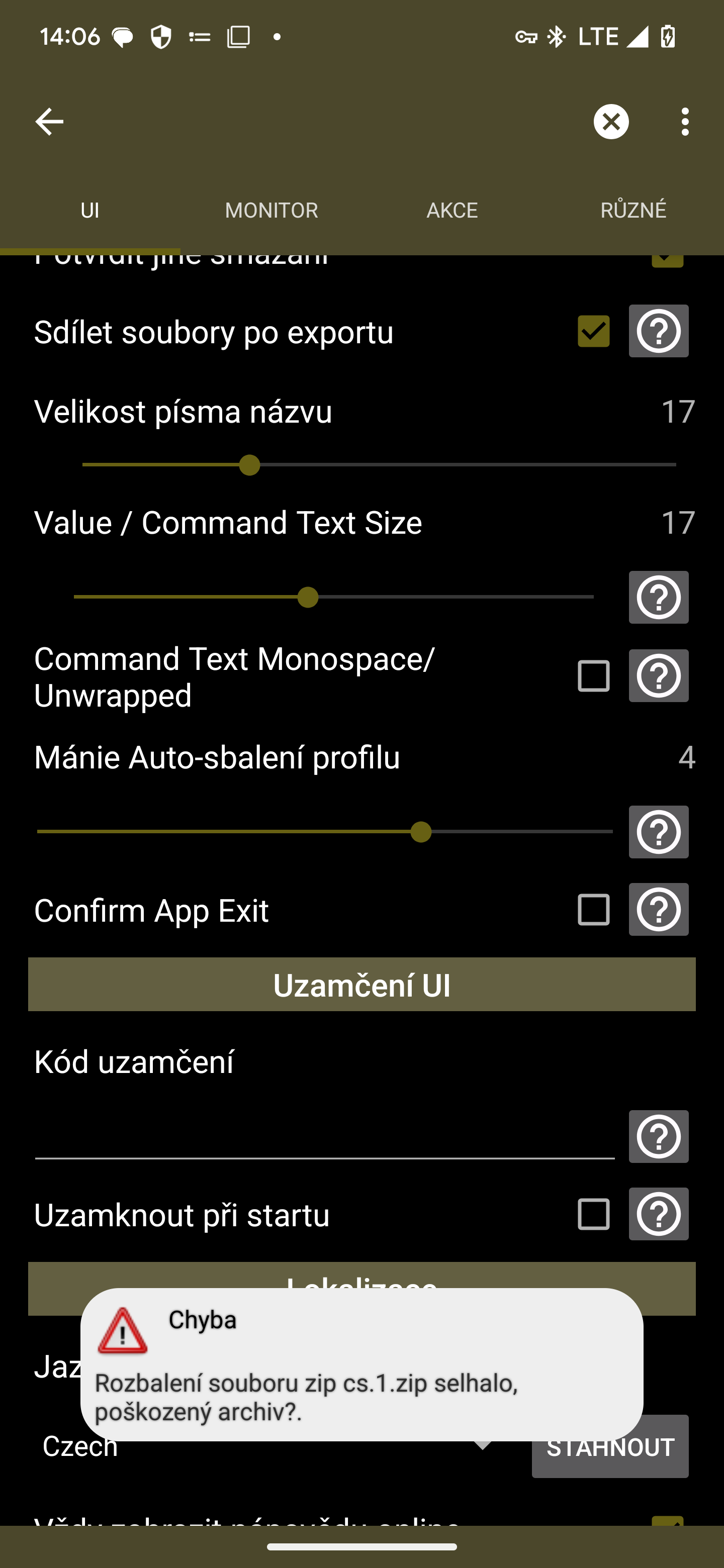Tap the Mánie Auto-sbalení profilu slider
This screenshot has height=1568, width=724.
[325, 832]
